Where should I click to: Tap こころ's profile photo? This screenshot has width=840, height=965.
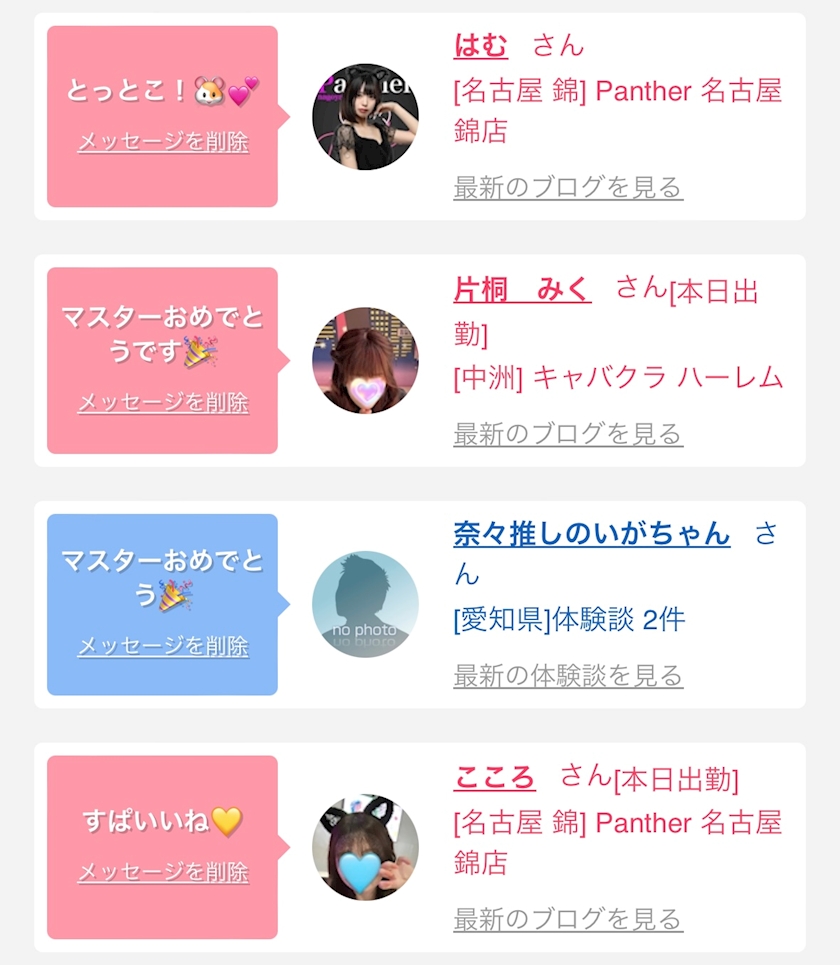click(x=366, y=847)
